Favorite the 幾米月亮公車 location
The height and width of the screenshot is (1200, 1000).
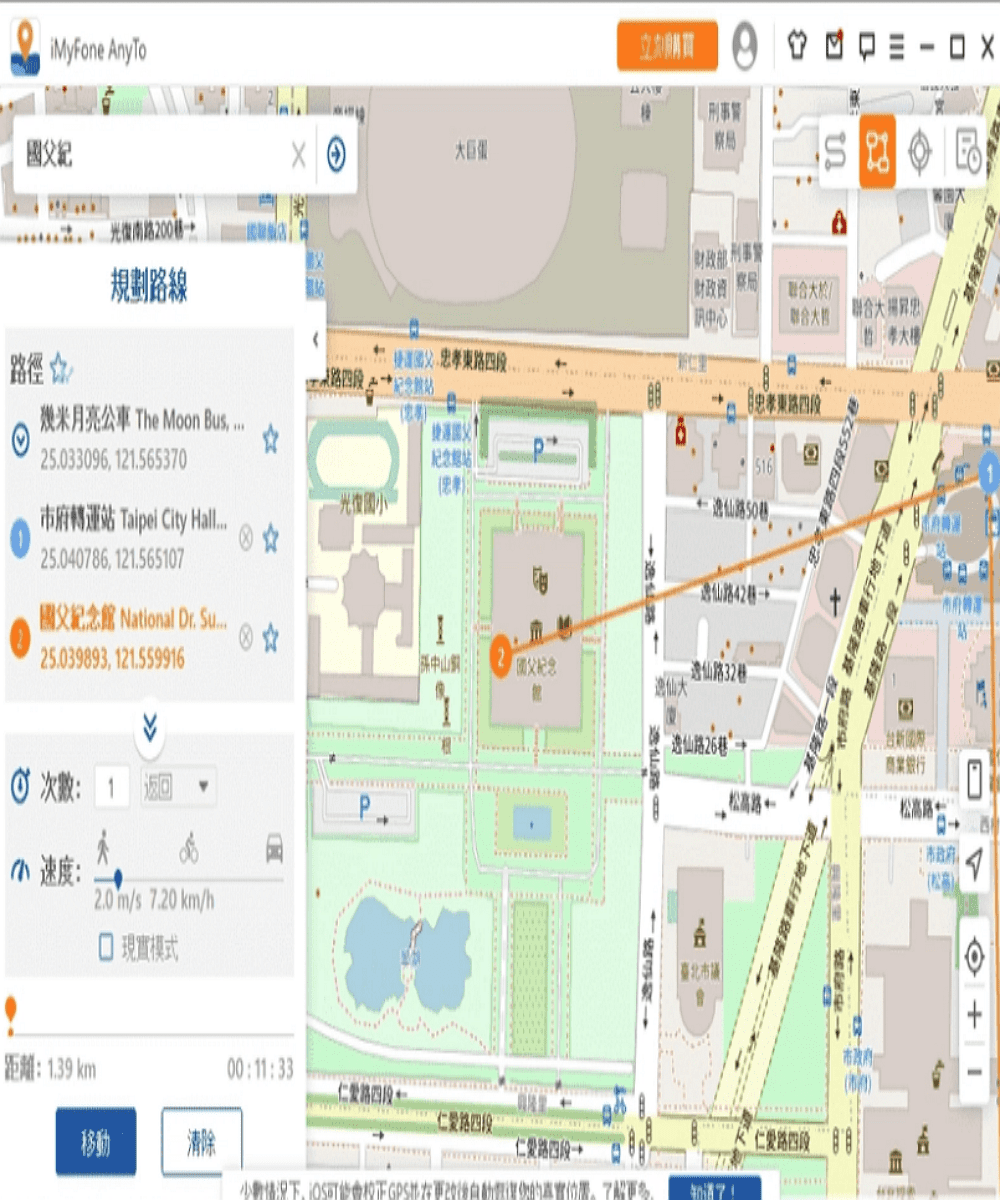pyautogui.click(x=270, y=438)
